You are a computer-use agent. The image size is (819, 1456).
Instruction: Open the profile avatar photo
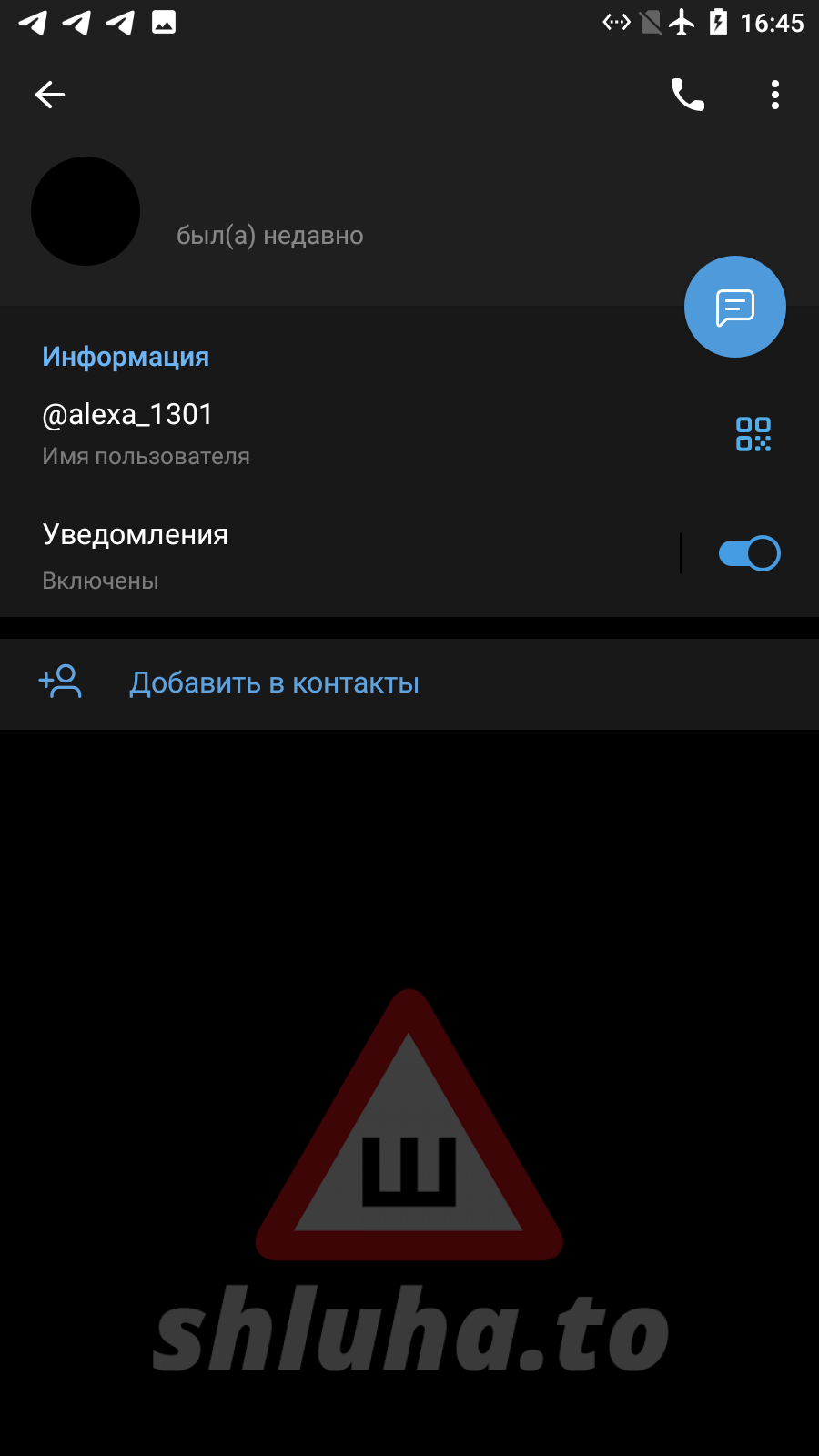point(86,211)
